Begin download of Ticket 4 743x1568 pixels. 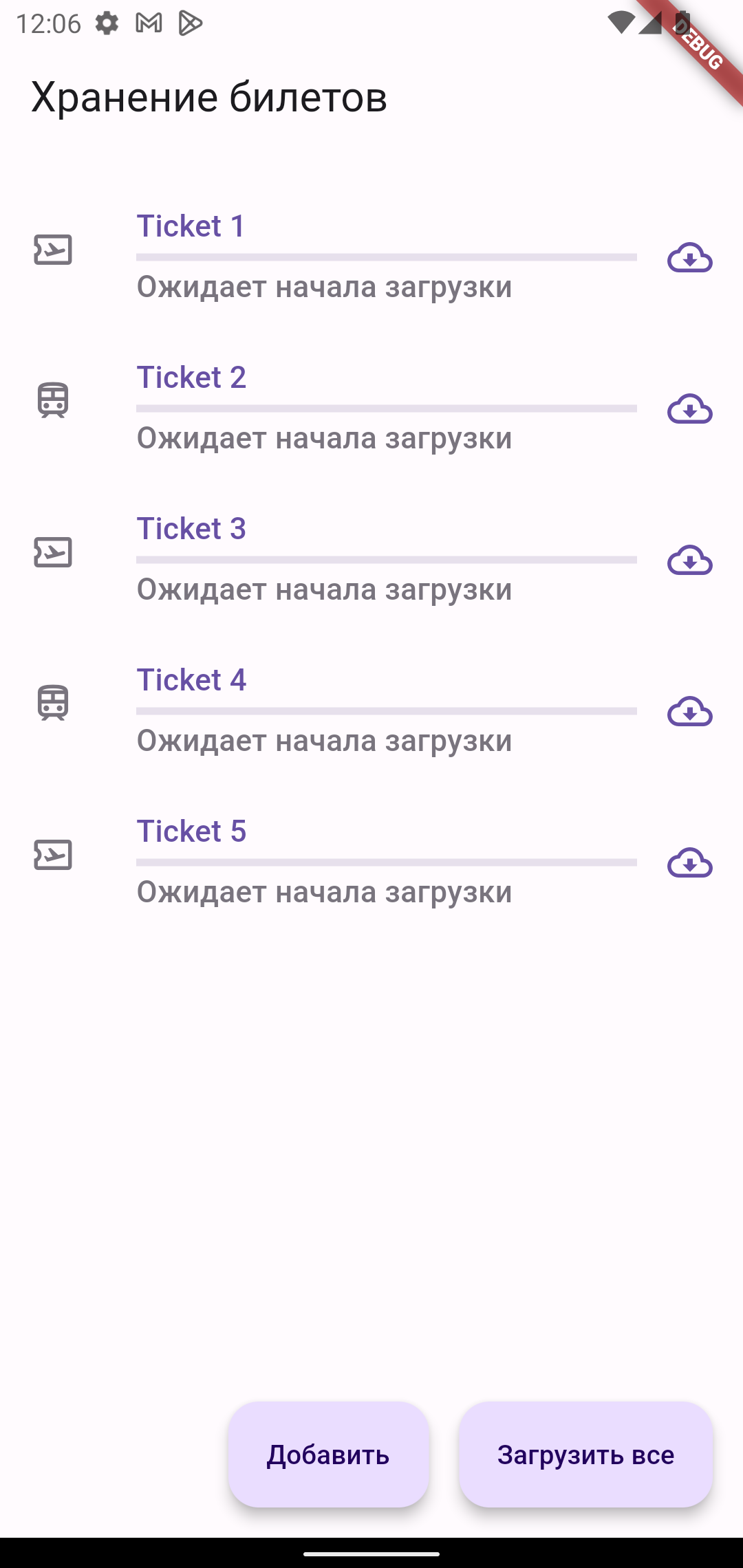coord(689,712)
